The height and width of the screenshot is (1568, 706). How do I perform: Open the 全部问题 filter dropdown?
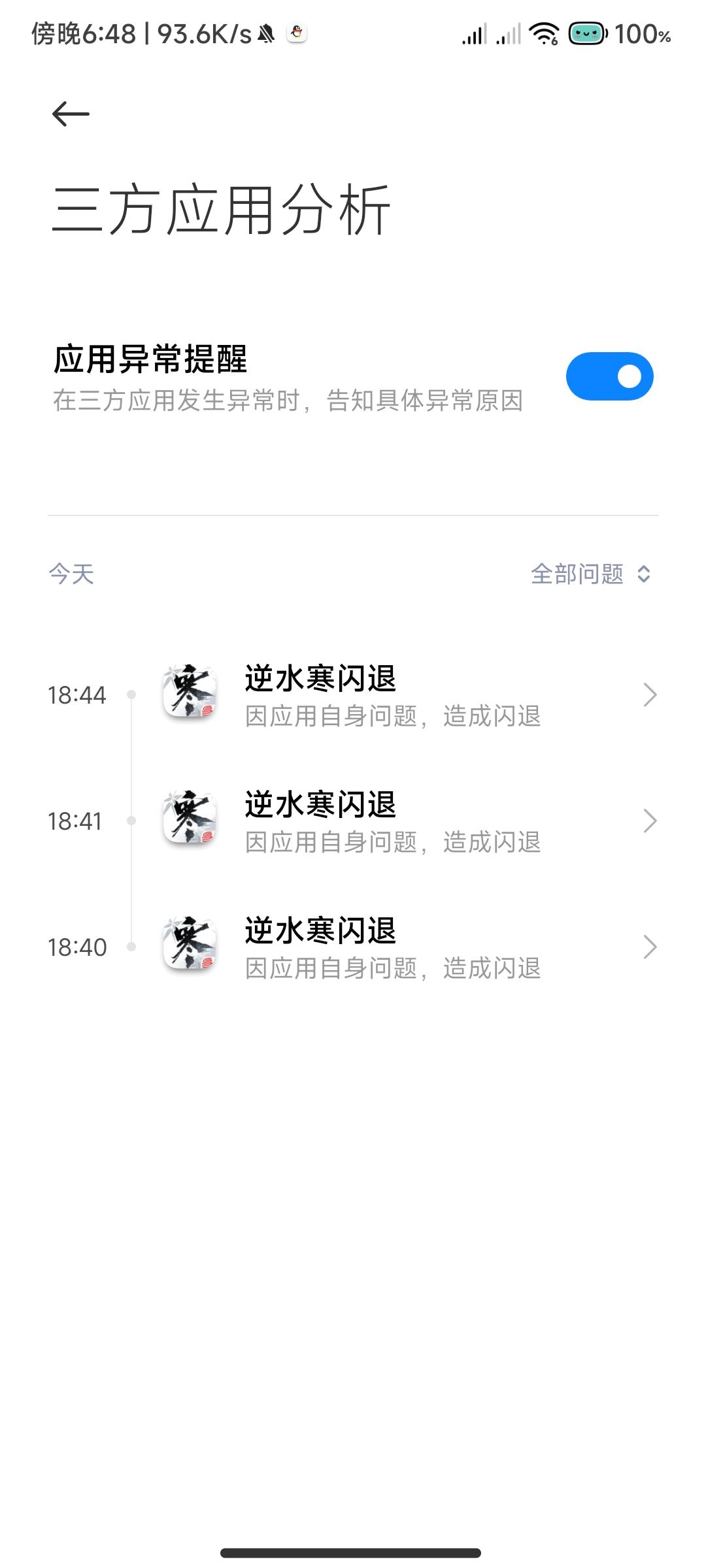(x=590, y=574)
